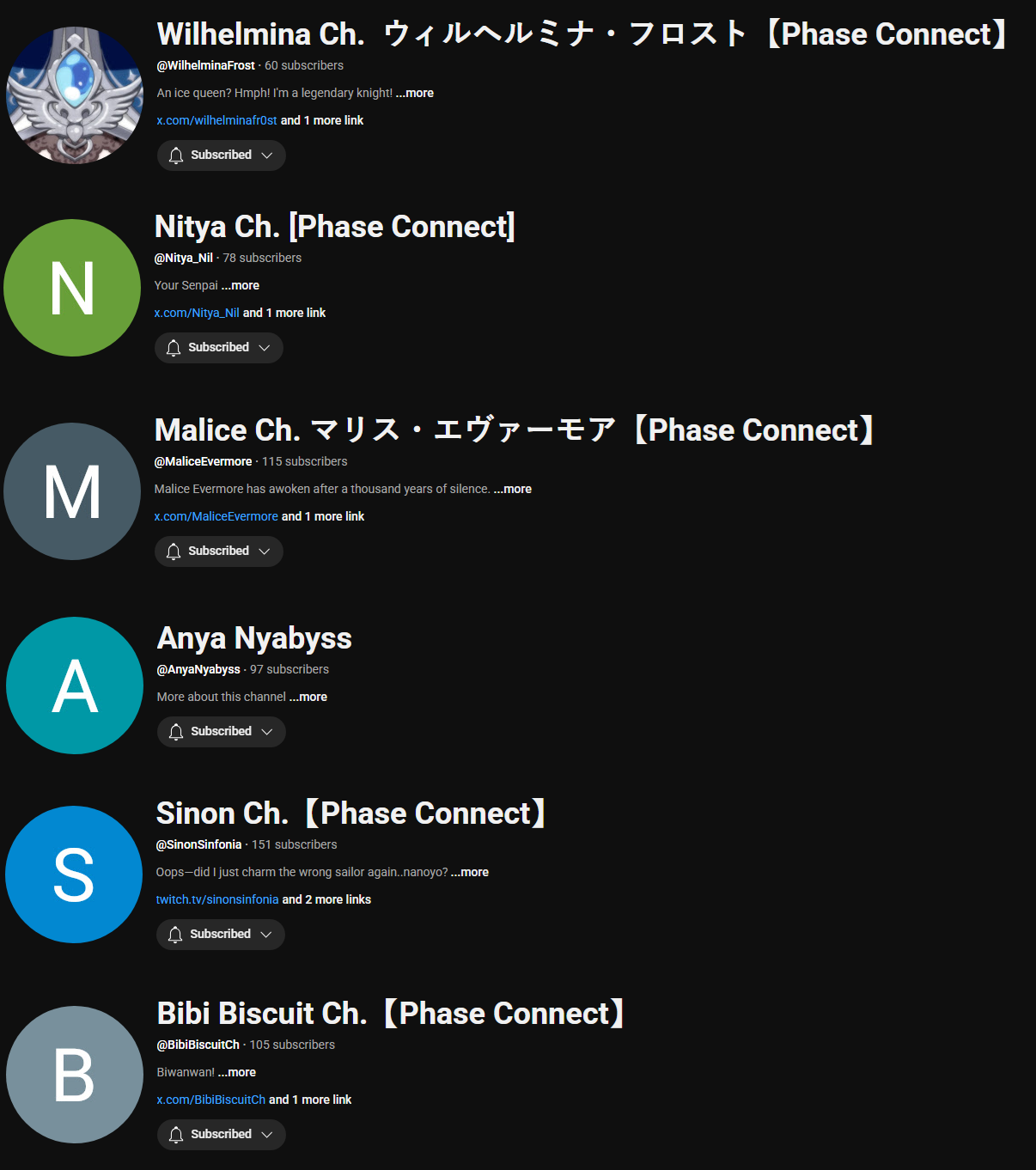Open Anya Nyabyss channel avatar
The image size is (1036, 1170).
[x=75, y=686]
